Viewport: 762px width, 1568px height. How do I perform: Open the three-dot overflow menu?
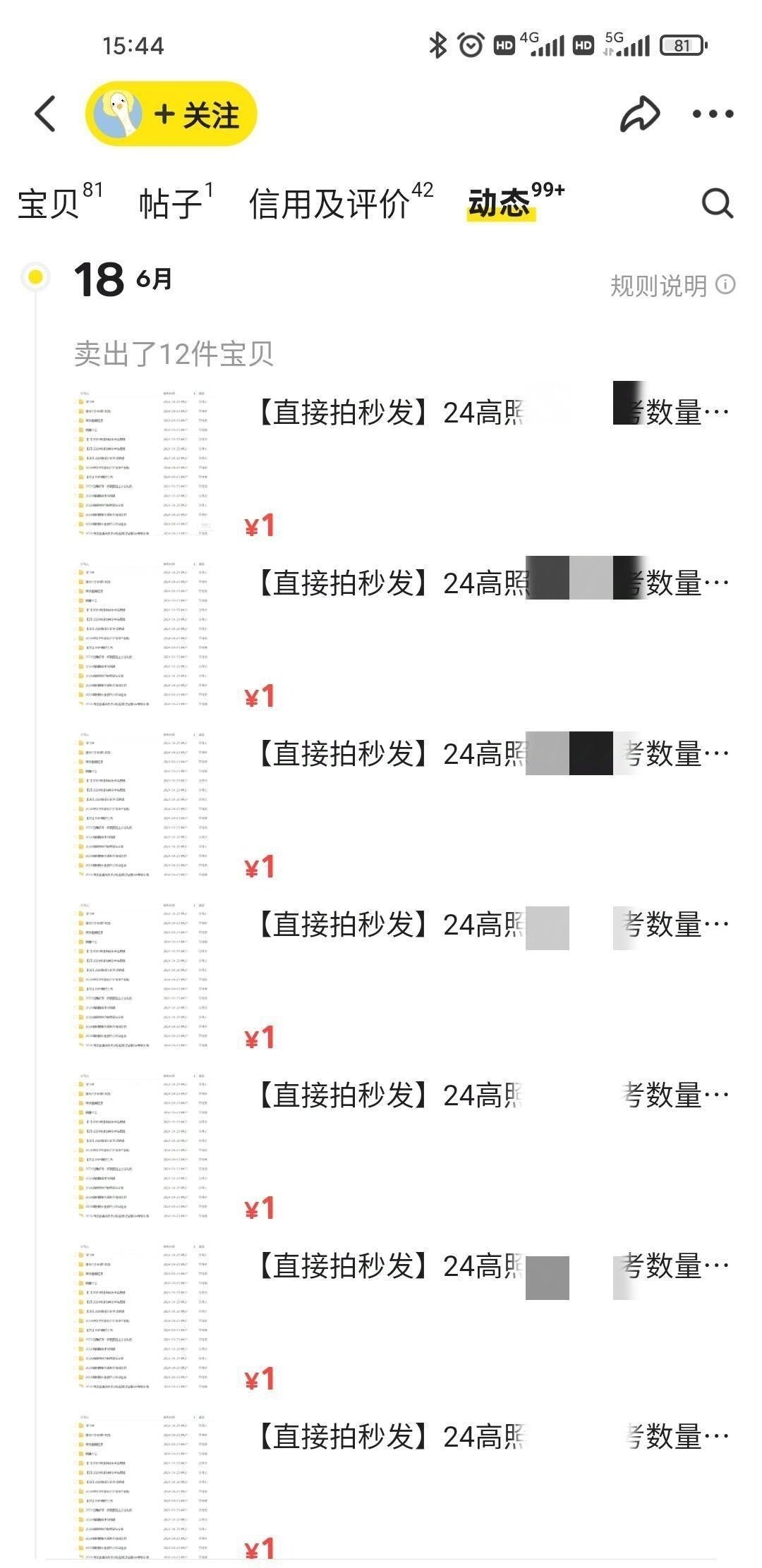(713, 114)
